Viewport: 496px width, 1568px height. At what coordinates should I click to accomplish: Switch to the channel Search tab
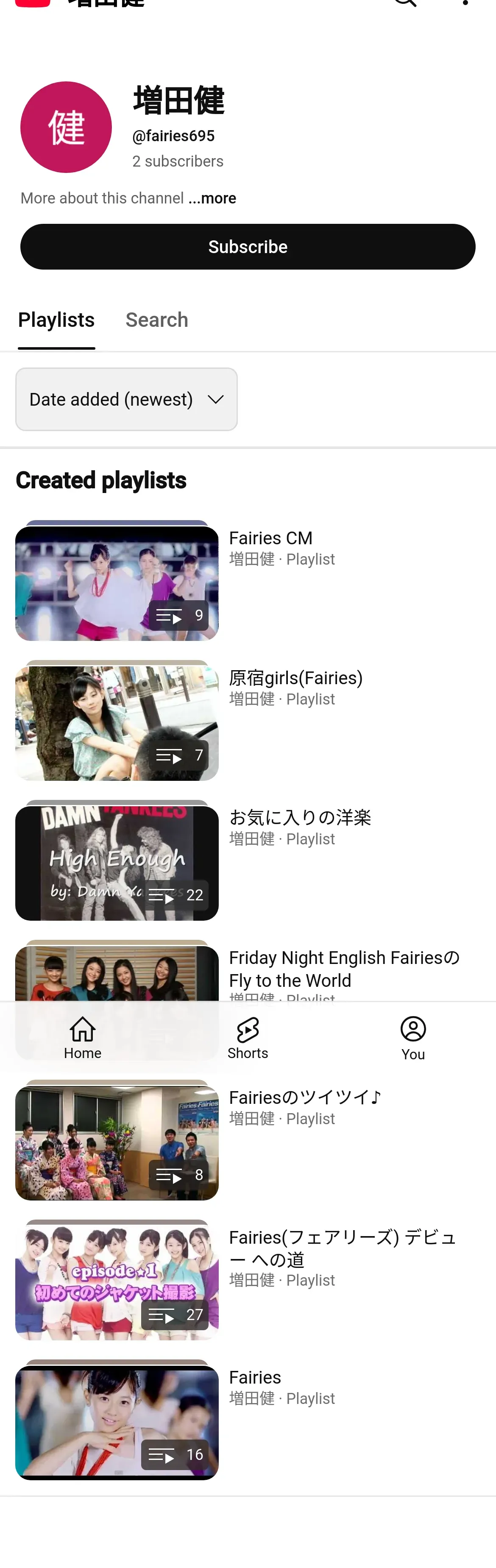tap(156, 320)
